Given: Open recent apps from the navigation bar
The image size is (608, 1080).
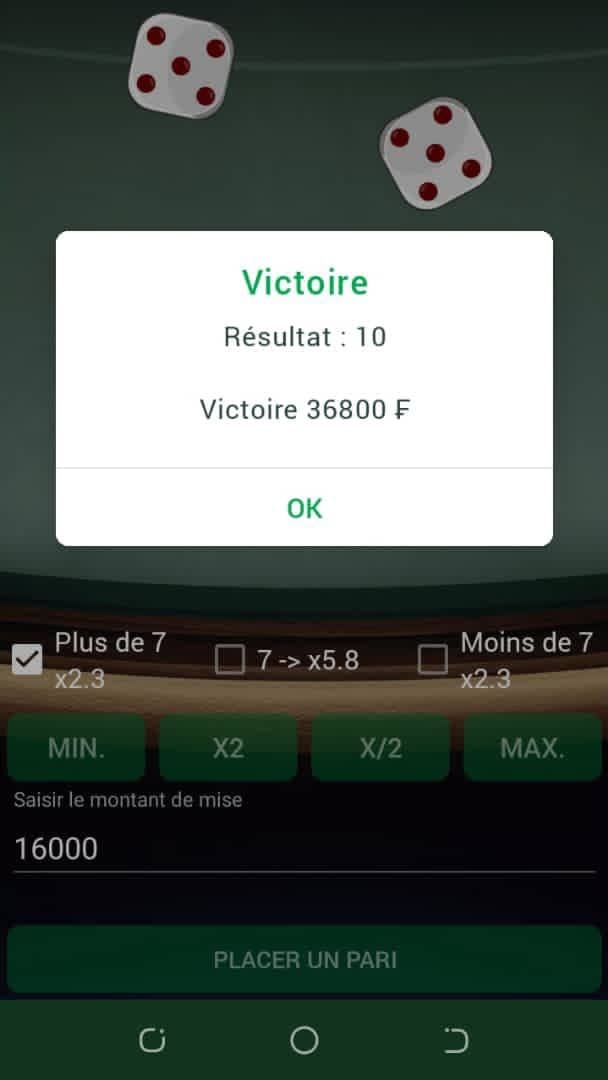Looking at the screenshot, I should coord(153,1041).
